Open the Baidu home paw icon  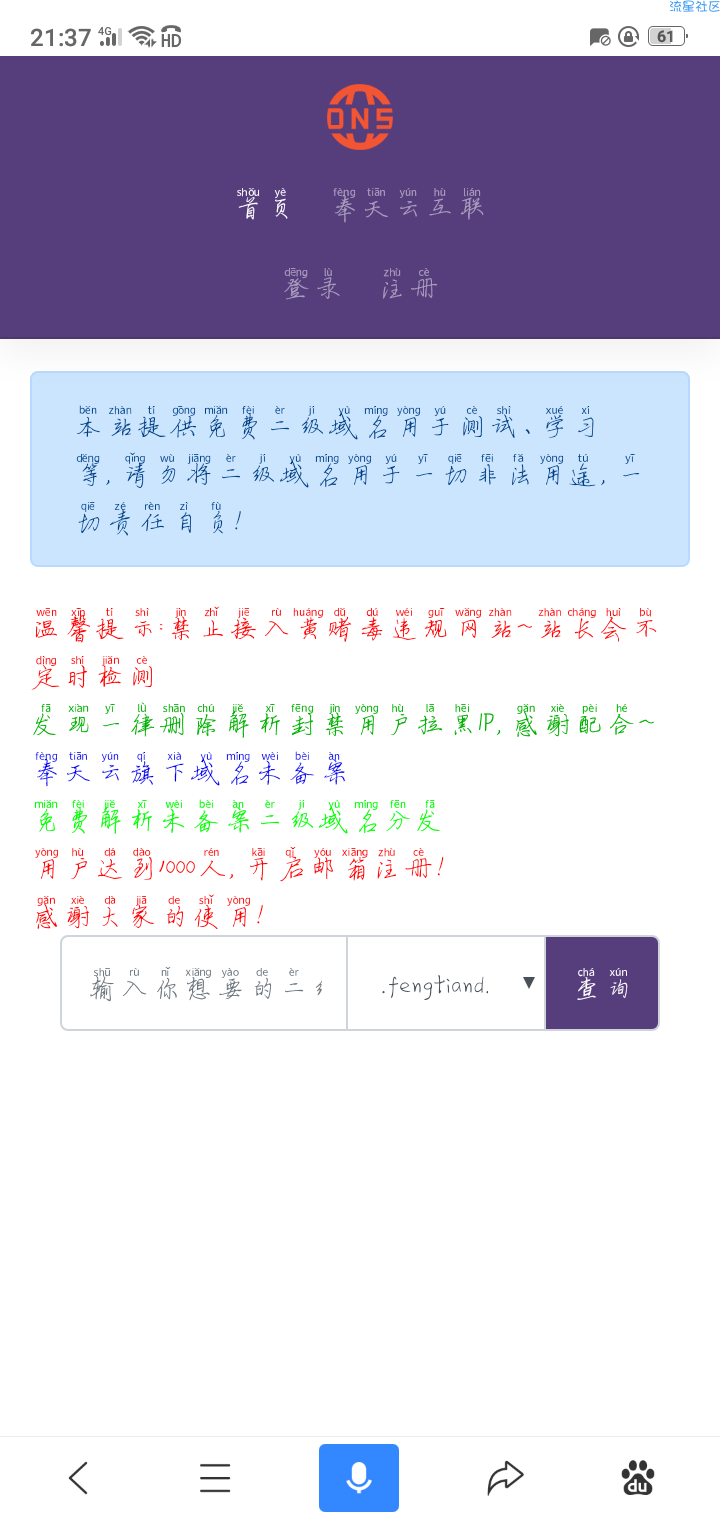coord(638,1477)
